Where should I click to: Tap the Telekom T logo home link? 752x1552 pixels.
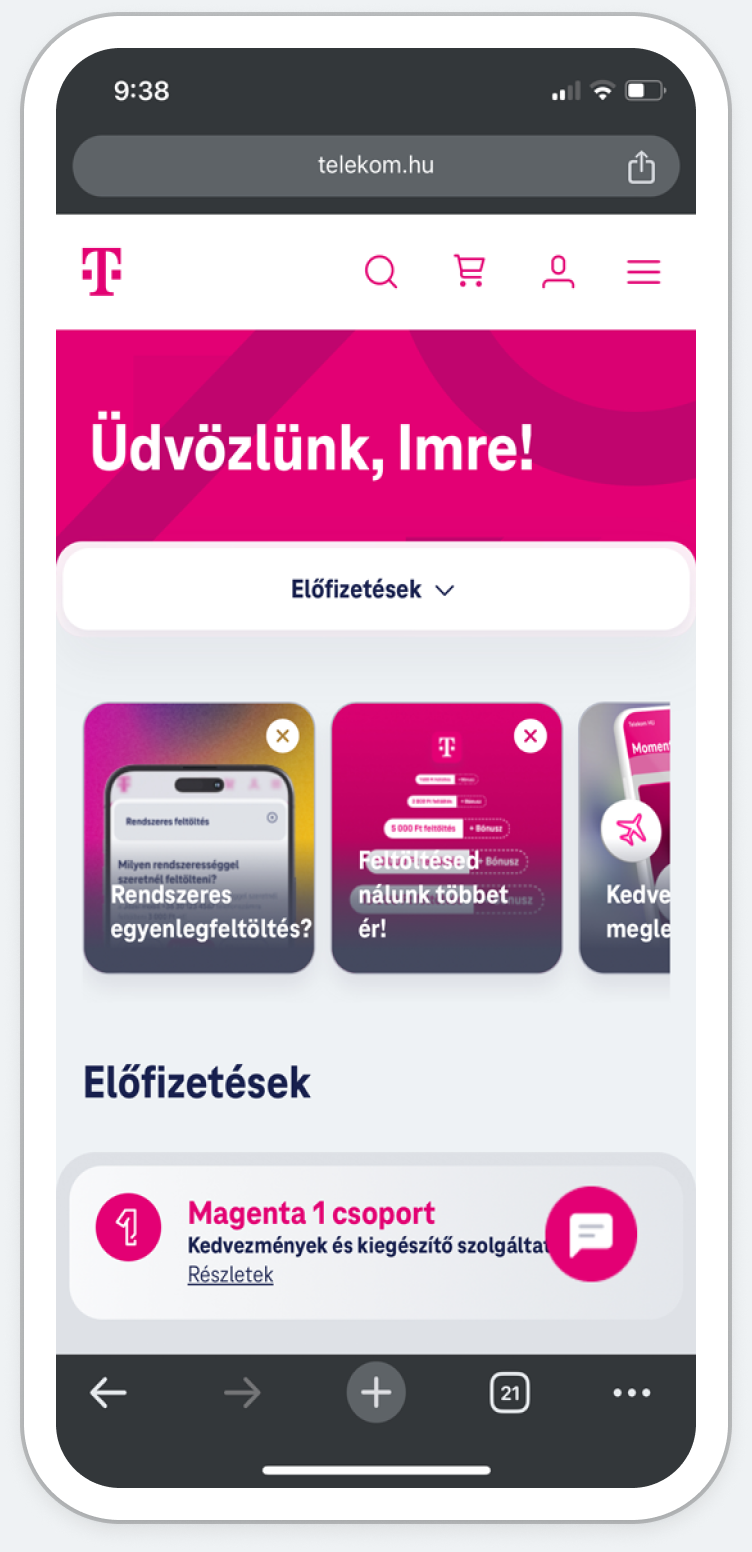(x=101, y=271)
